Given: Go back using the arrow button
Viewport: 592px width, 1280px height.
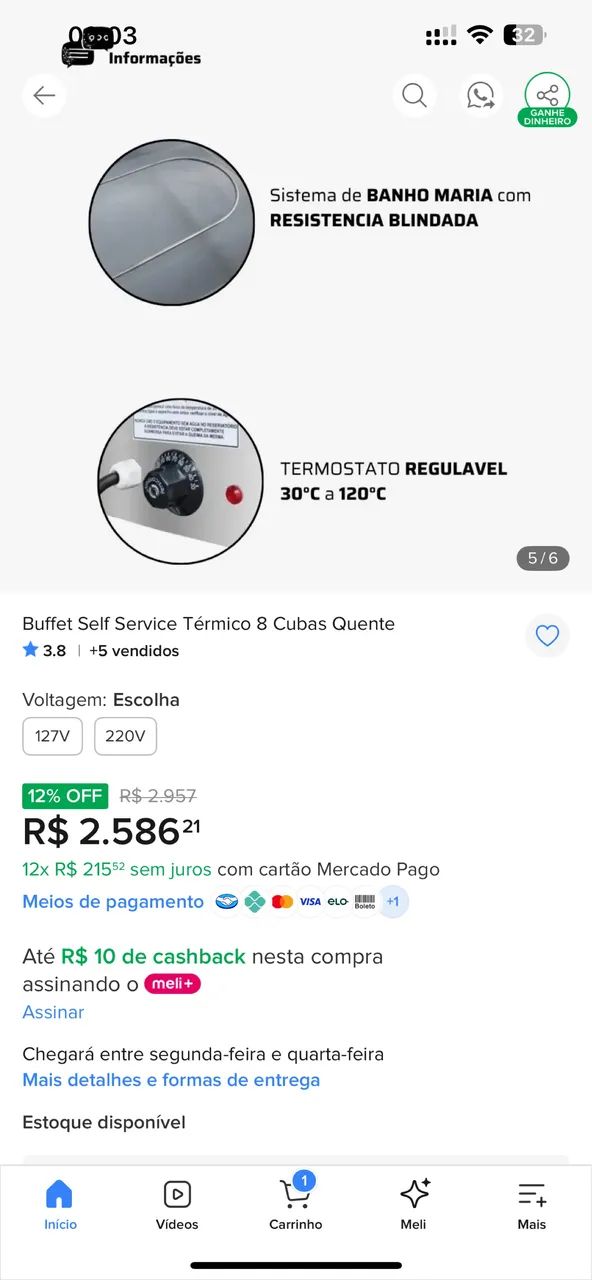Looking at the screenshot, I should click(44, 96).
